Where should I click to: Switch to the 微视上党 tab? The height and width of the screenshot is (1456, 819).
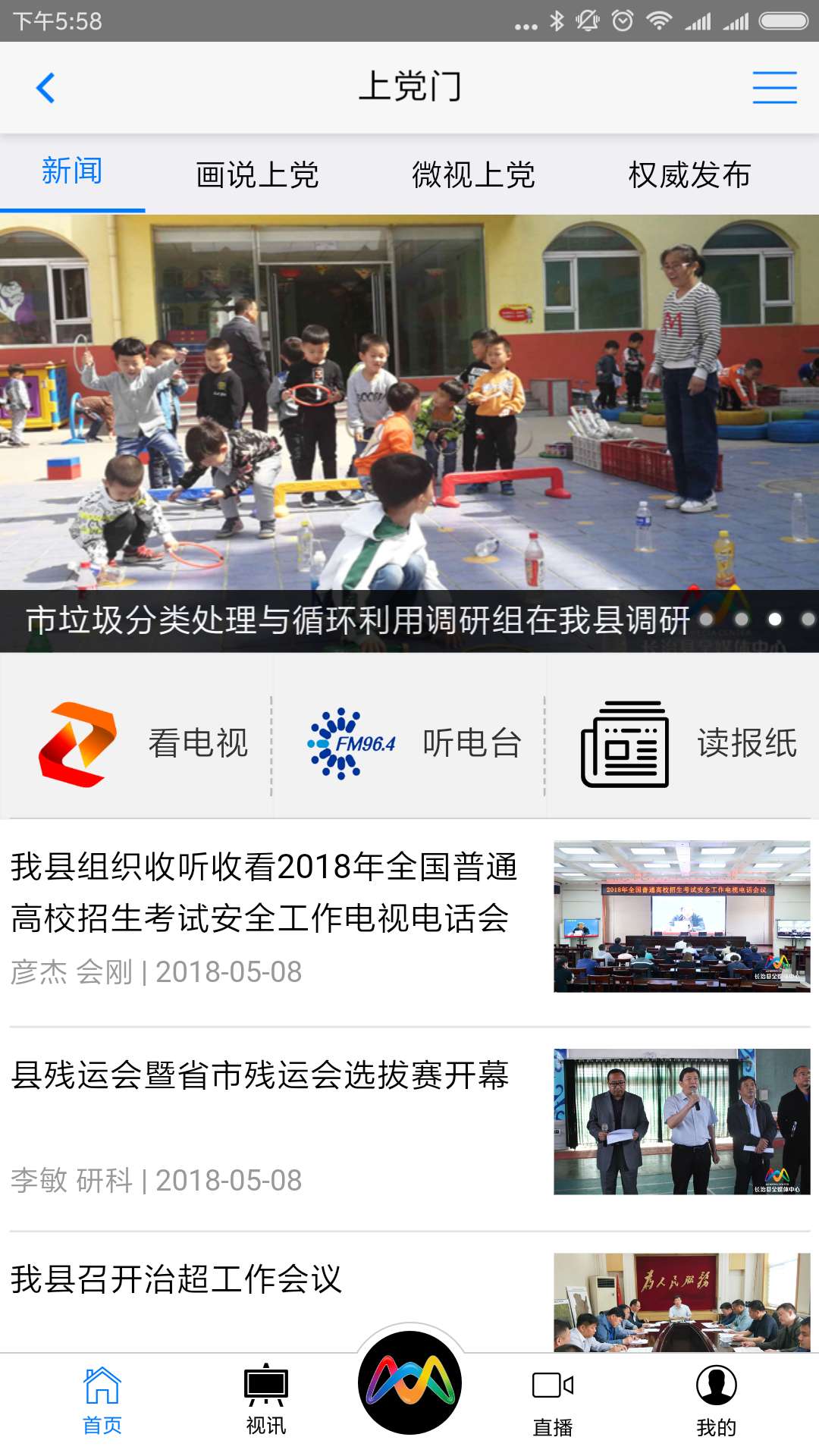(473, 175)
